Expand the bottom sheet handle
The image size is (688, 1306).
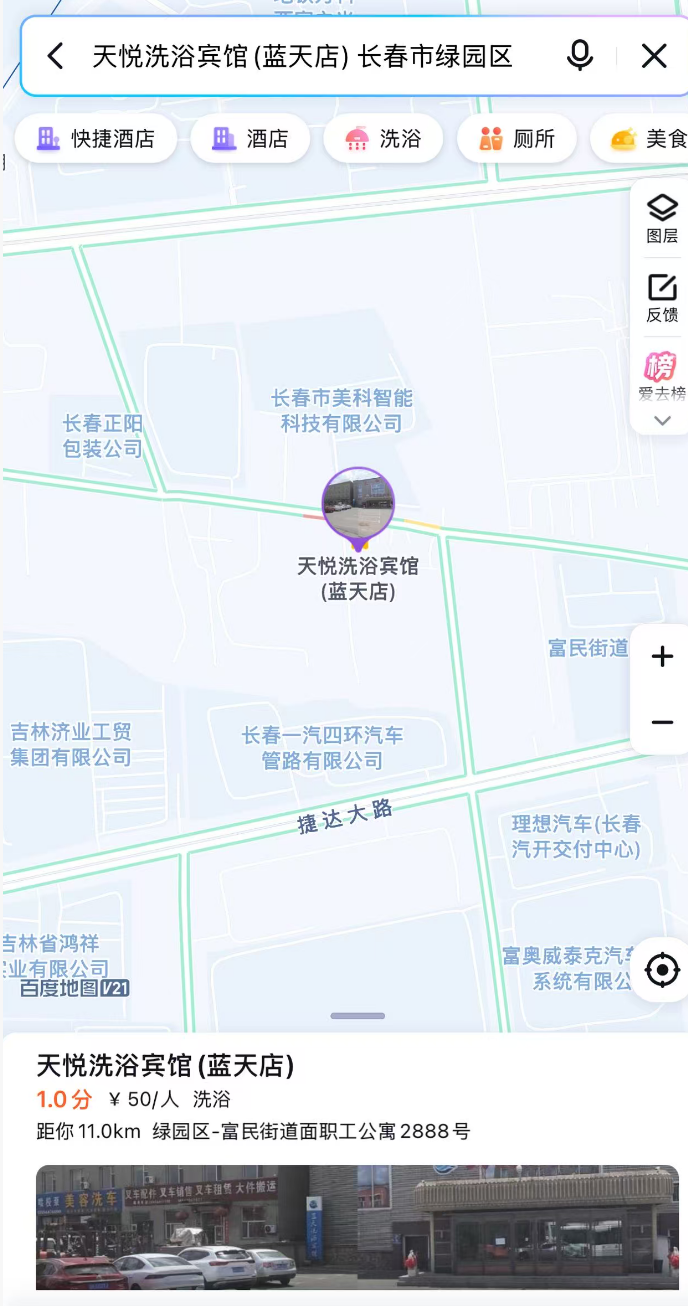tap(357, 1016)
